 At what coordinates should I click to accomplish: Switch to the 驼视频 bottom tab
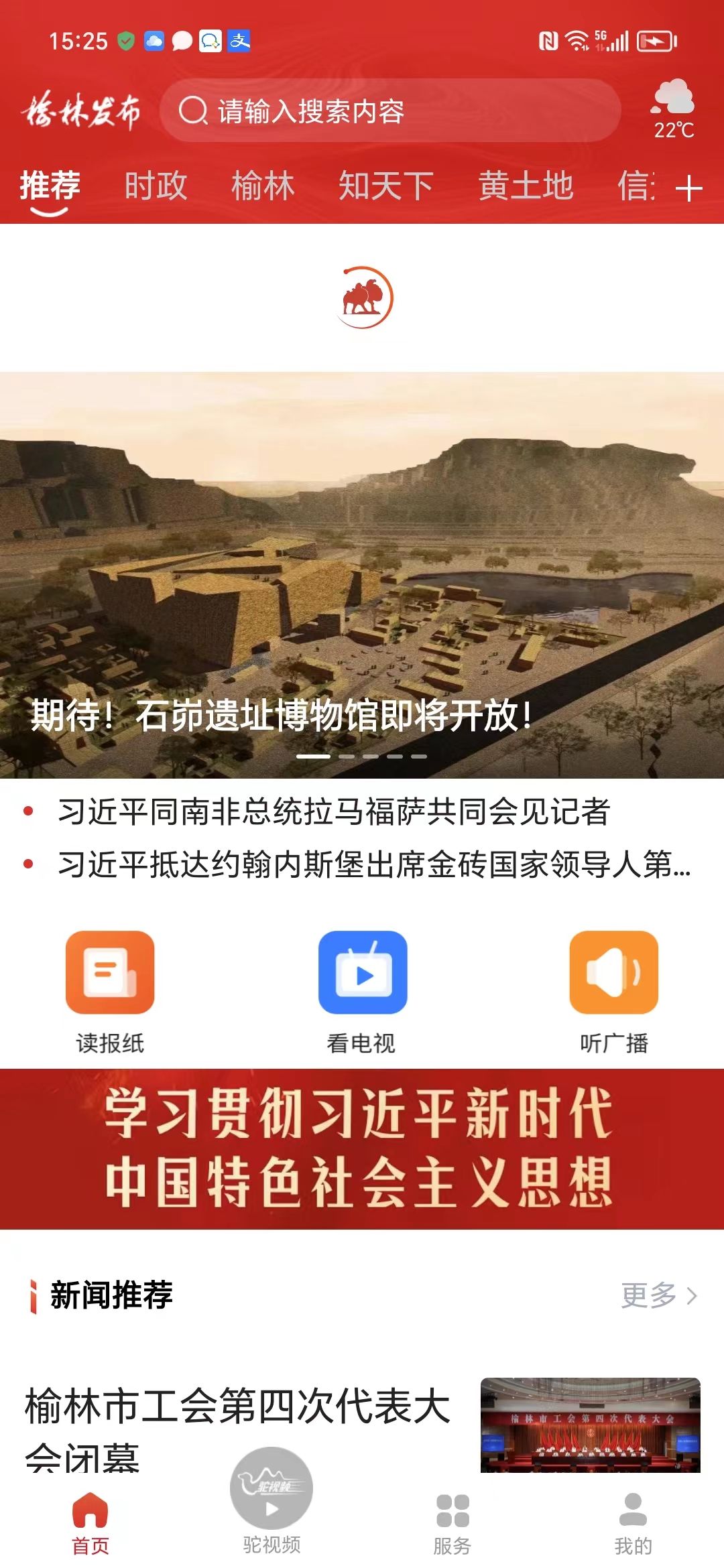271,1501
